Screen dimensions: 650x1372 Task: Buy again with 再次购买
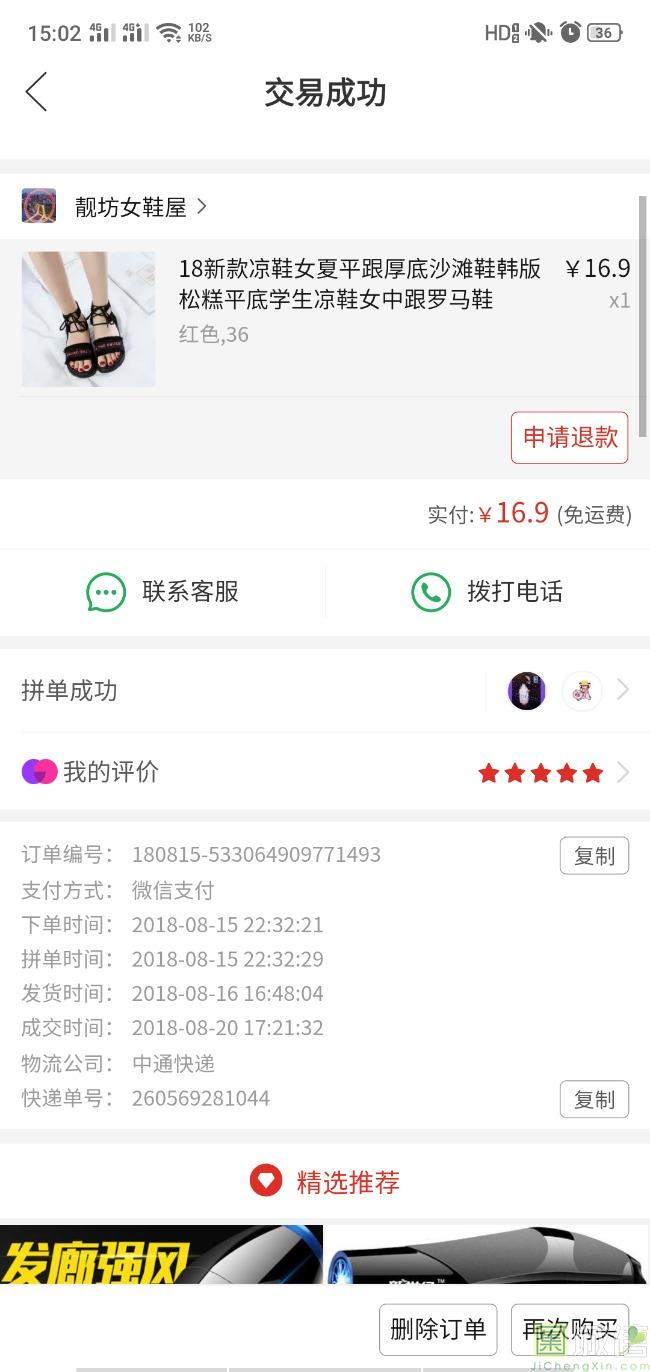pyautogui.click(x=569, y=1329)
